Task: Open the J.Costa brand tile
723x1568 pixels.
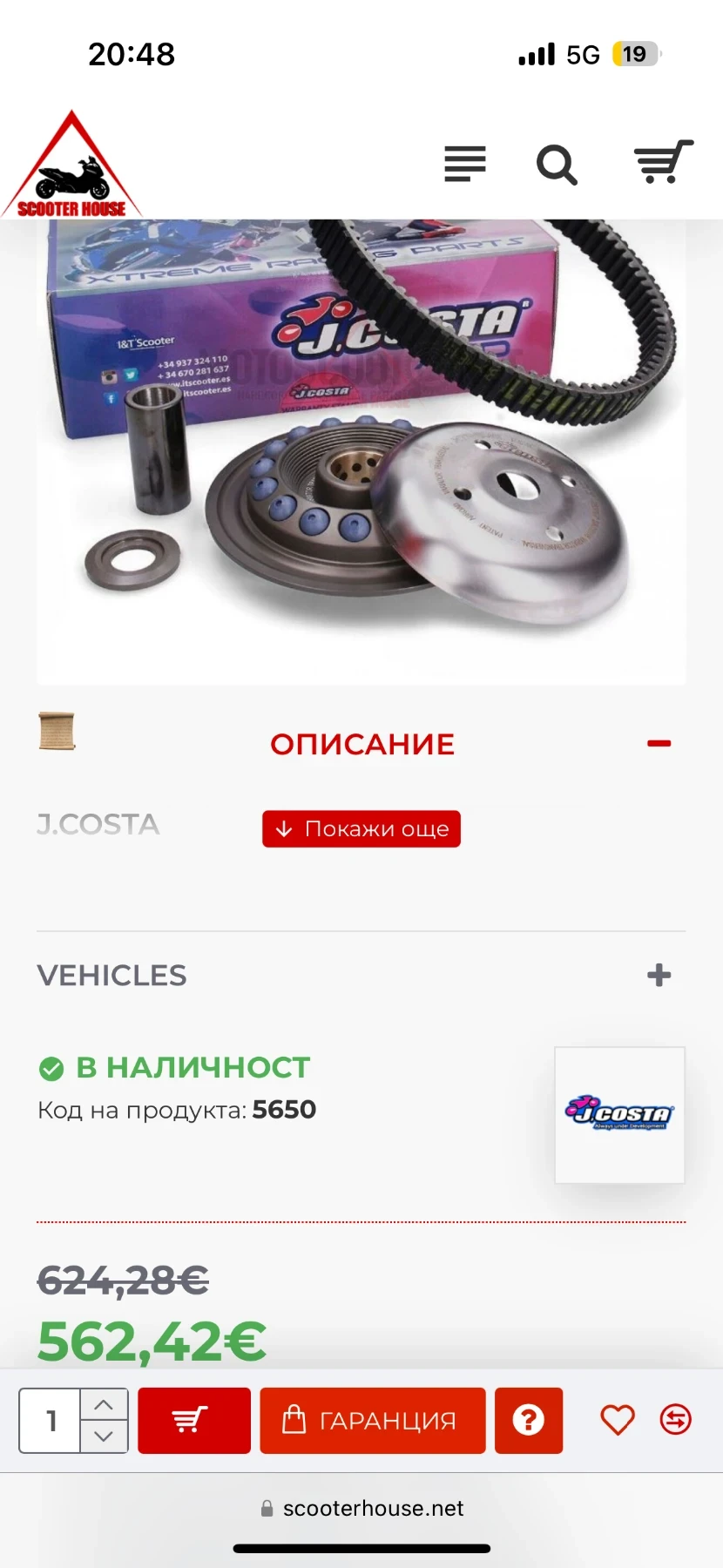Action: click(620, 1115)
